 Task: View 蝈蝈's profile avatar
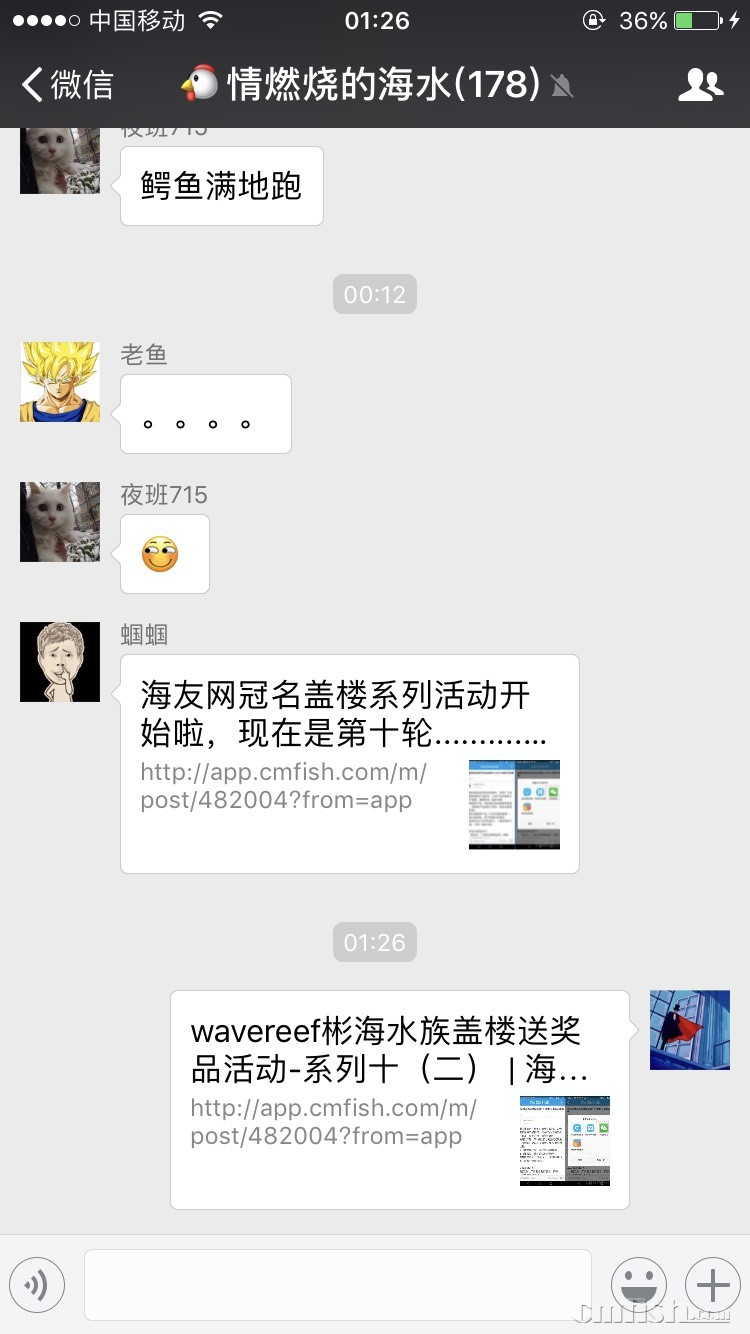coord(60,662)
